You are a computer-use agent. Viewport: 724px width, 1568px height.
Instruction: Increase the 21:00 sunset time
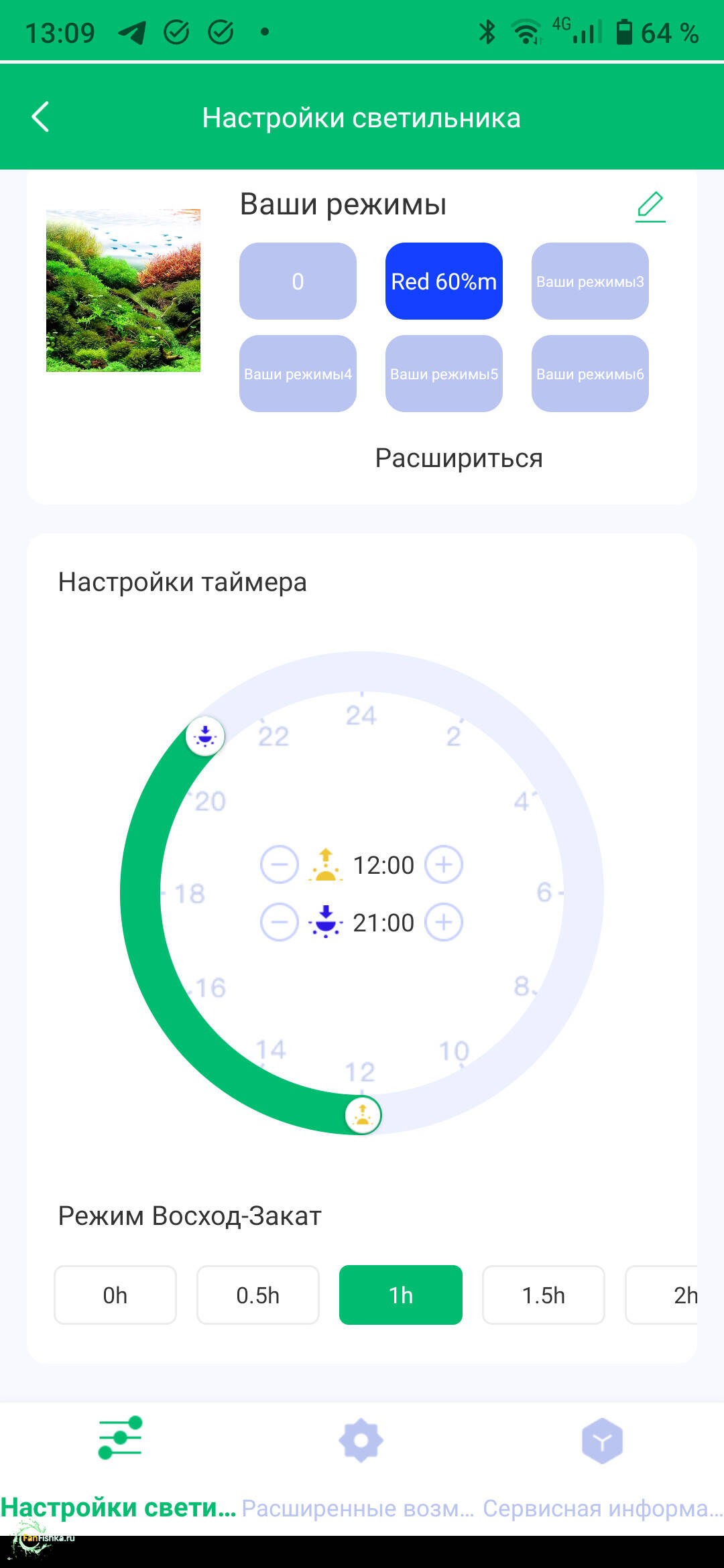pos(444,923)
